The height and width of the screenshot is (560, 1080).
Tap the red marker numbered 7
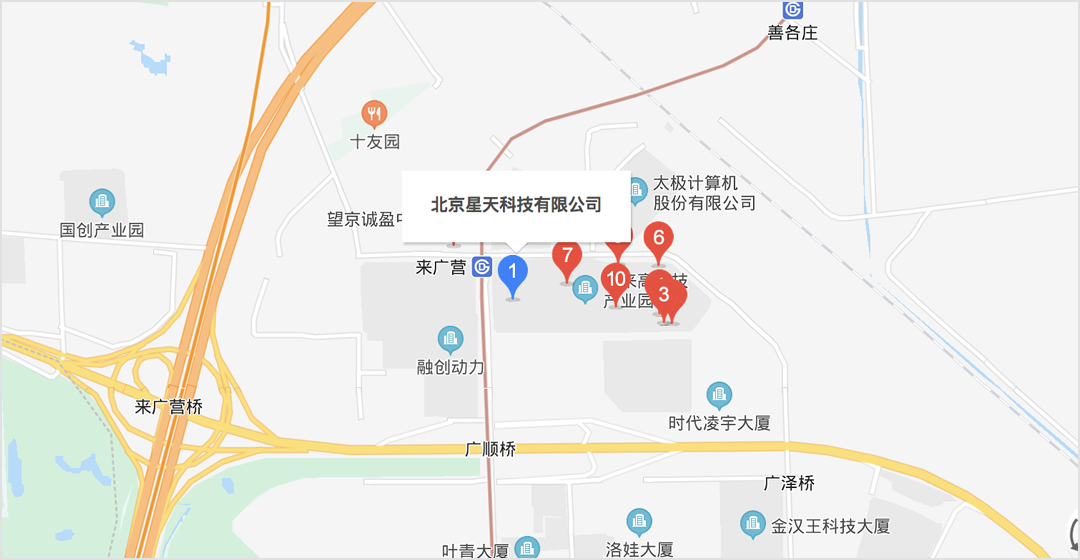(x=567, y=256)
